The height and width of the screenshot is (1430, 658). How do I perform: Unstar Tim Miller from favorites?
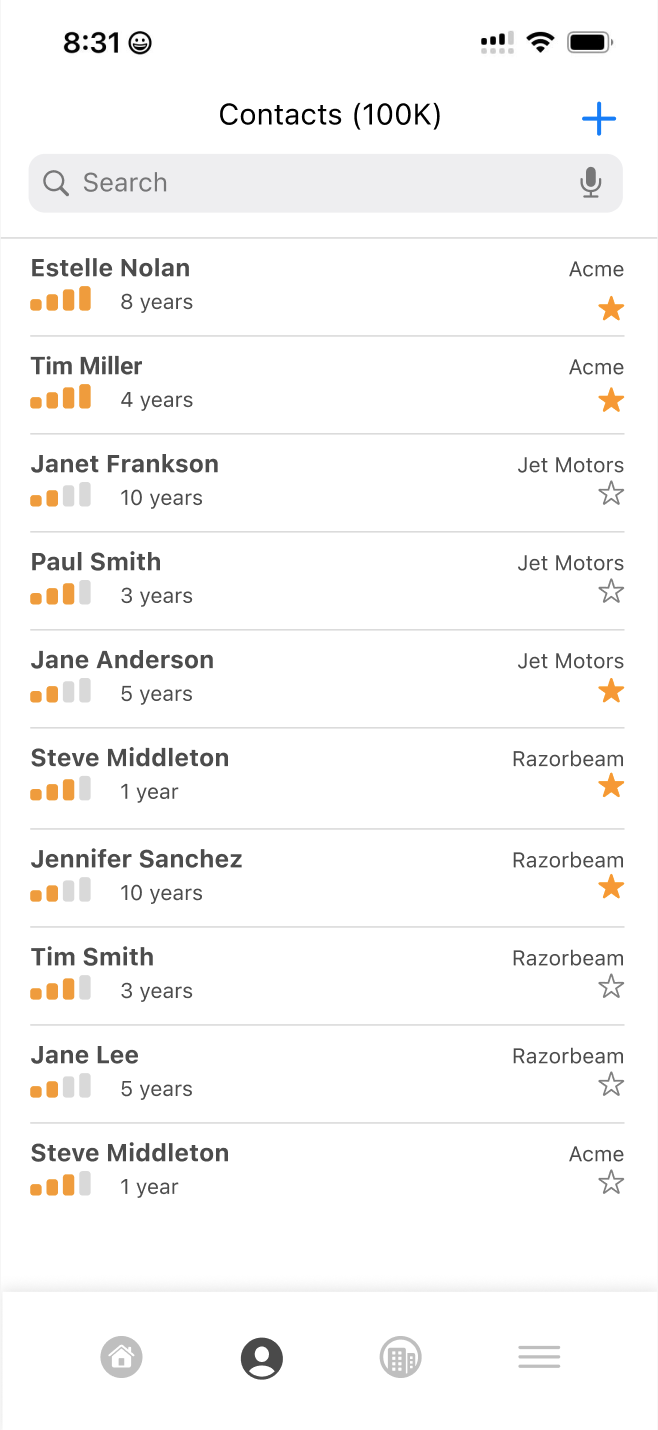pyautogui.click(x=611, y=401)
